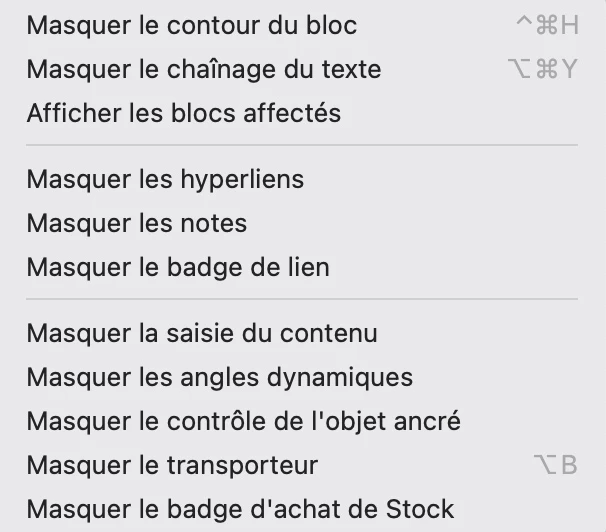Click Masquer le contrôle de l'objet ancré
This screenshot has width=606, height=532.
point(244,421)
